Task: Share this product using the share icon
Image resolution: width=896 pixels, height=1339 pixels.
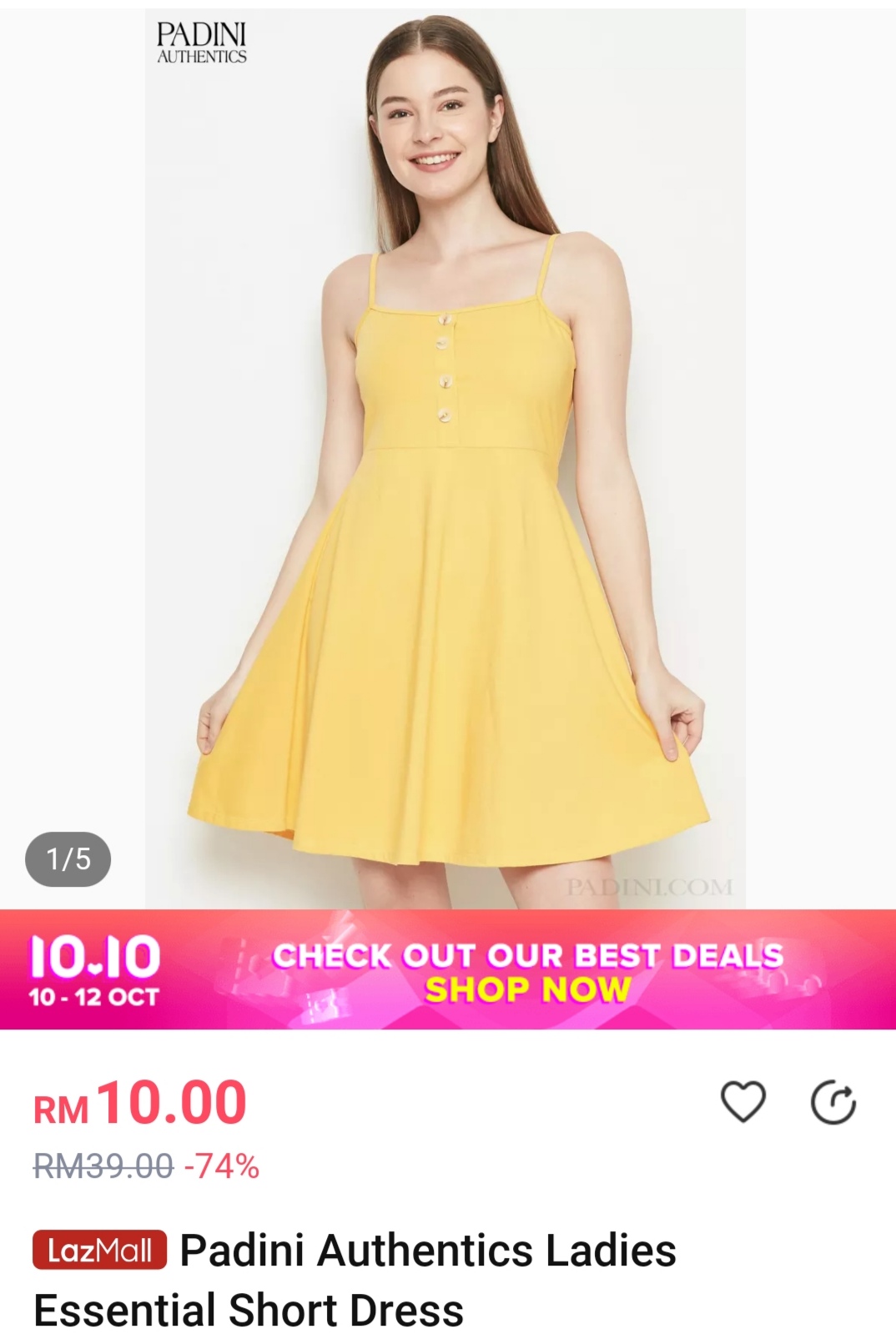Action: (833, 1103)
